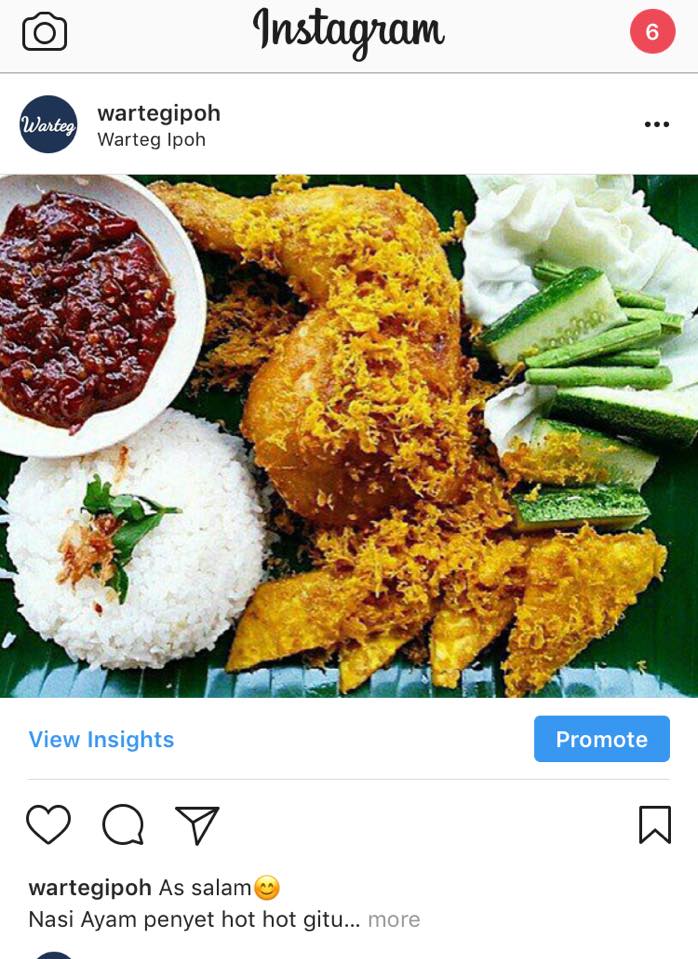Tap View Insights

pyautogui.click(x=102, y=739)
